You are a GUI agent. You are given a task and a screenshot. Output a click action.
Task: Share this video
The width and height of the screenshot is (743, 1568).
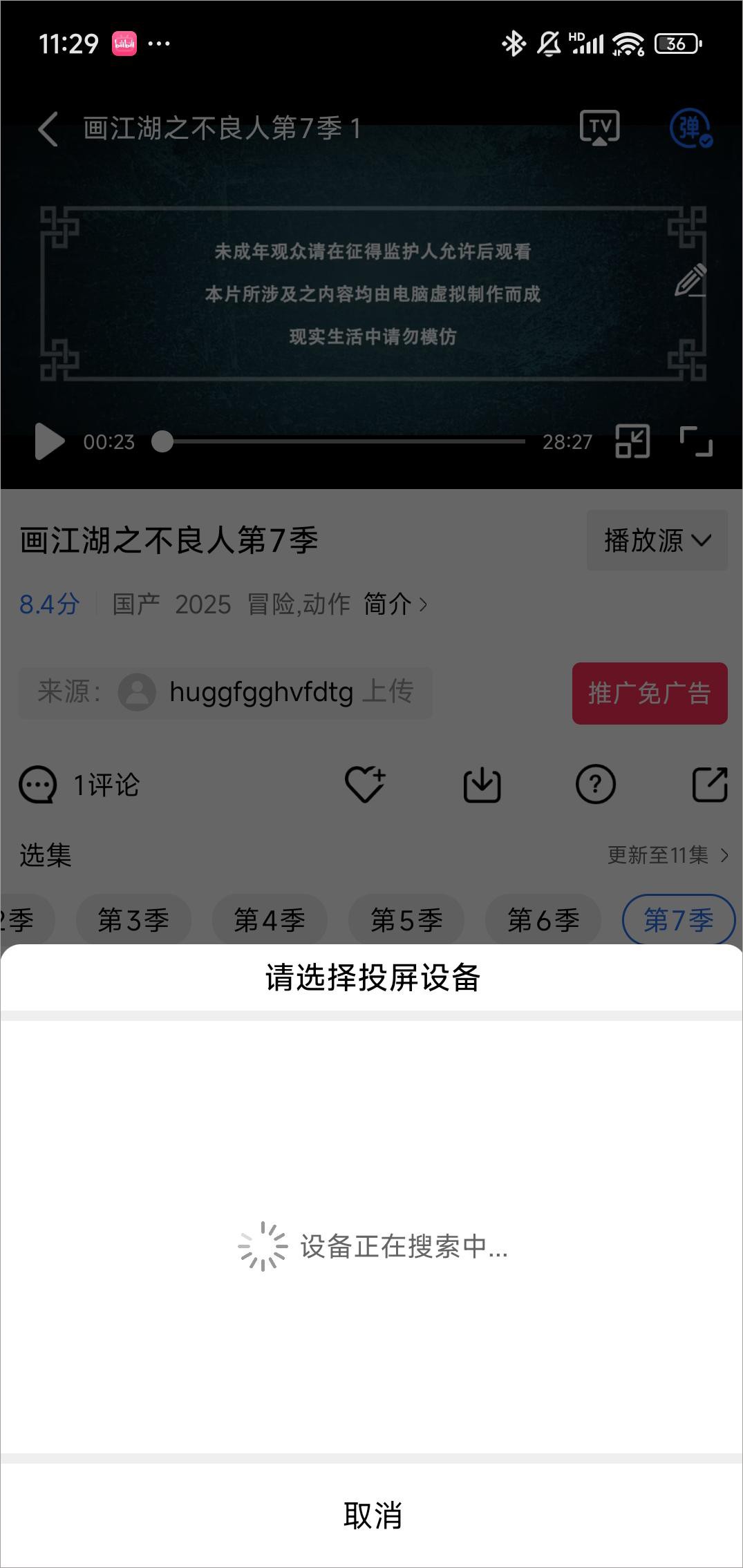[x=710, y=785]
